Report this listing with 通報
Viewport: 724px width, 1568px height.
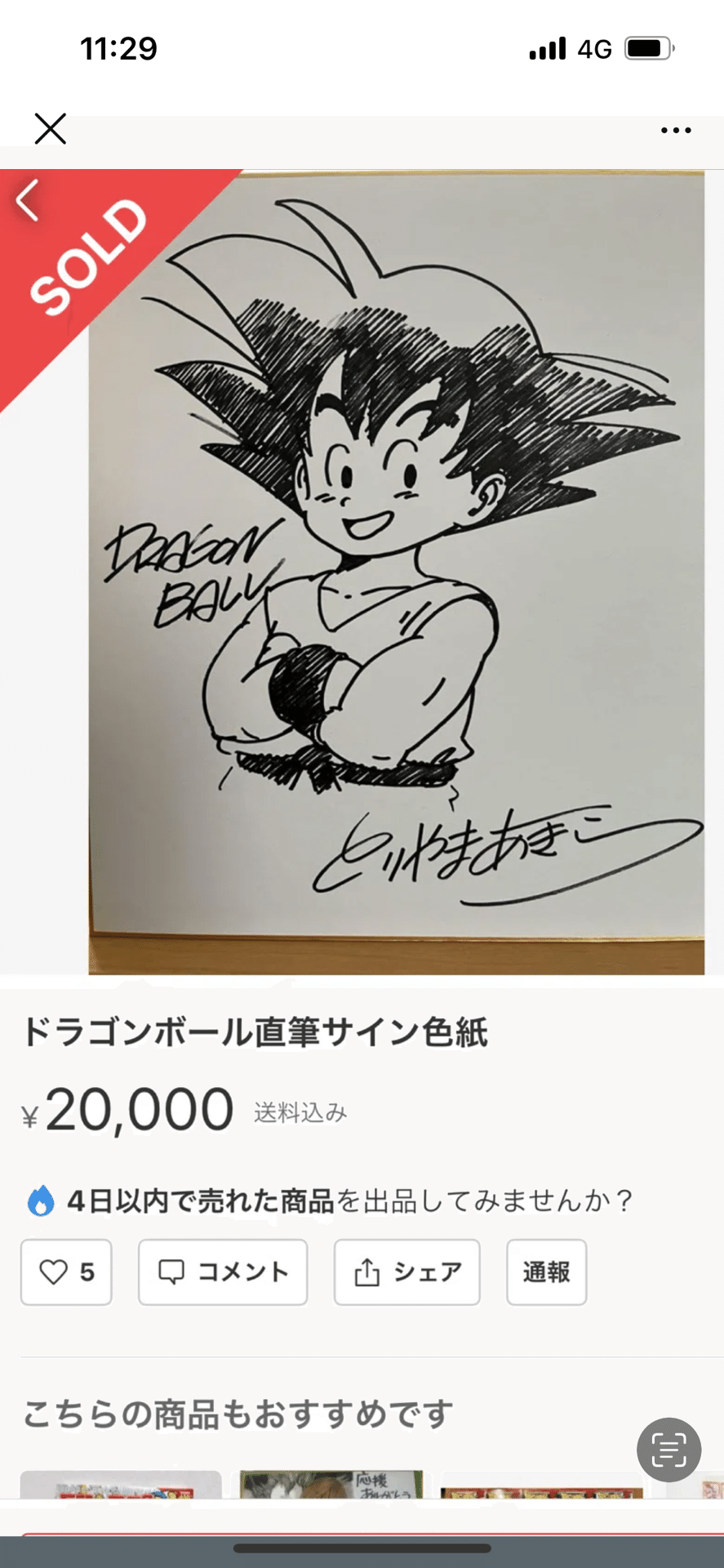(x=546, y=1272)
